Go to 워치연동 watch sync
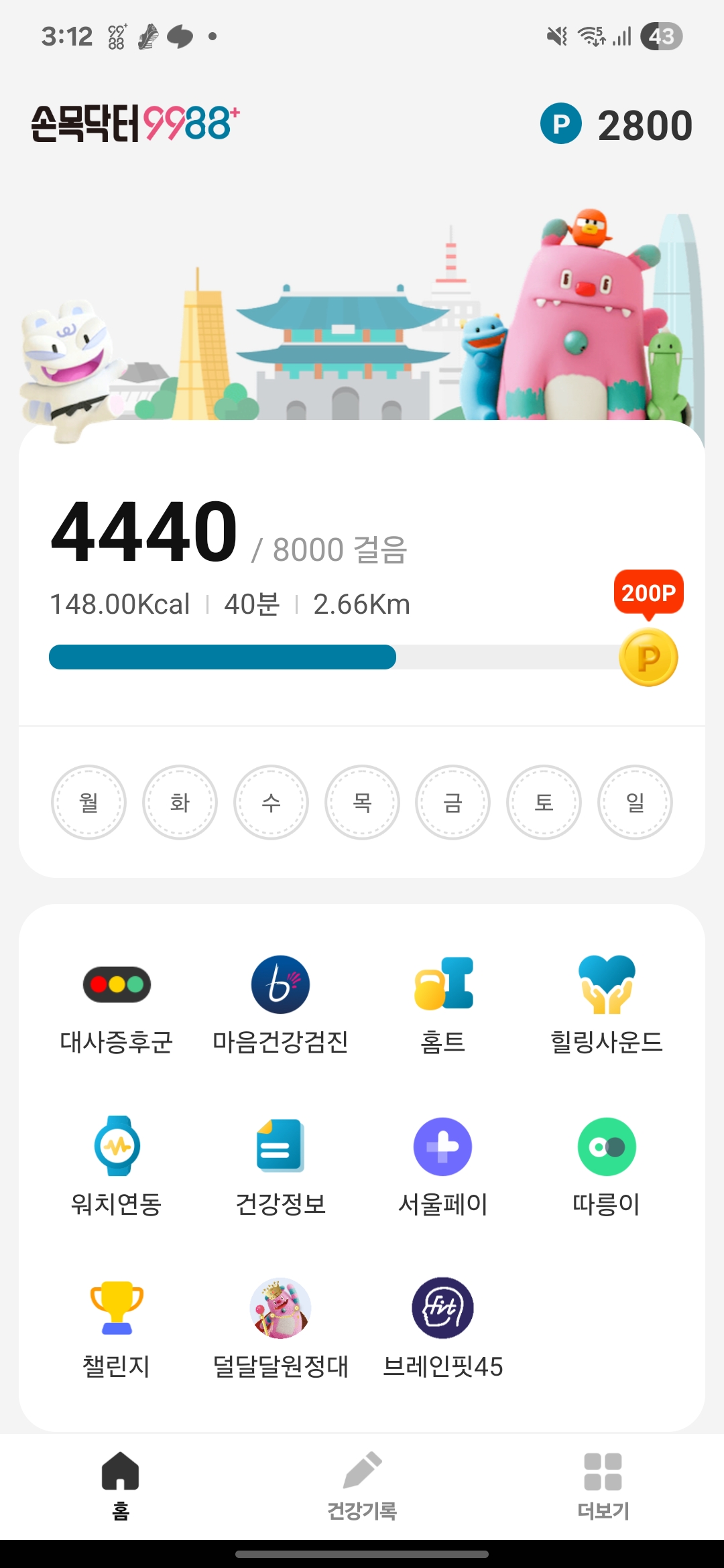Viewport: 724px width, 1568px height. point(117,1167)
